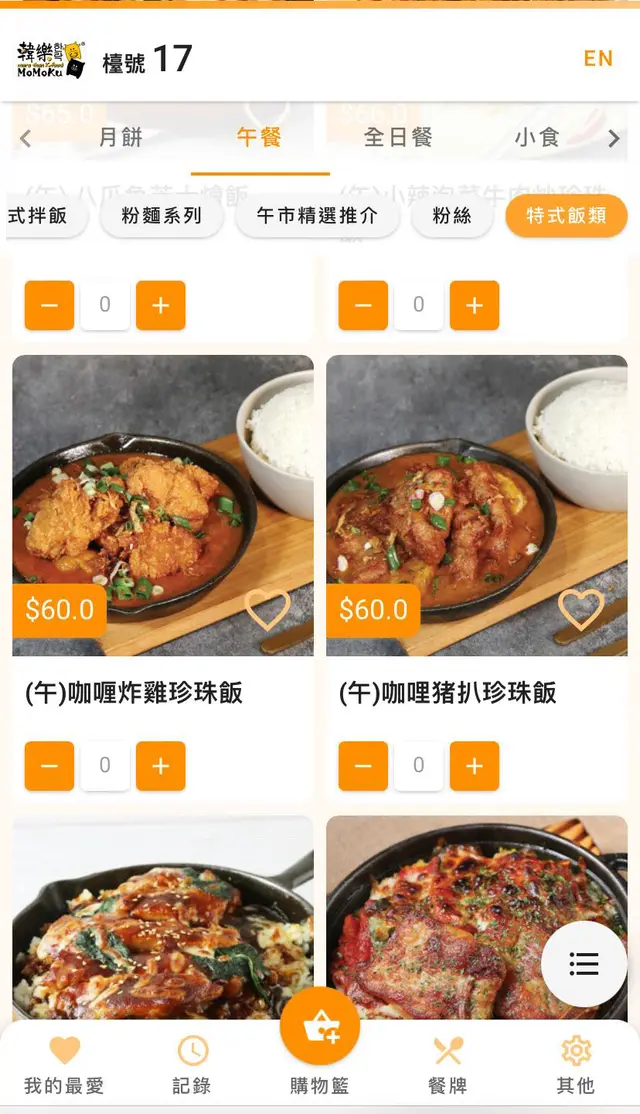This screenshot has width=640, height=1114.
Task: Show previous categories with left arrow
Action: (26, 139)
